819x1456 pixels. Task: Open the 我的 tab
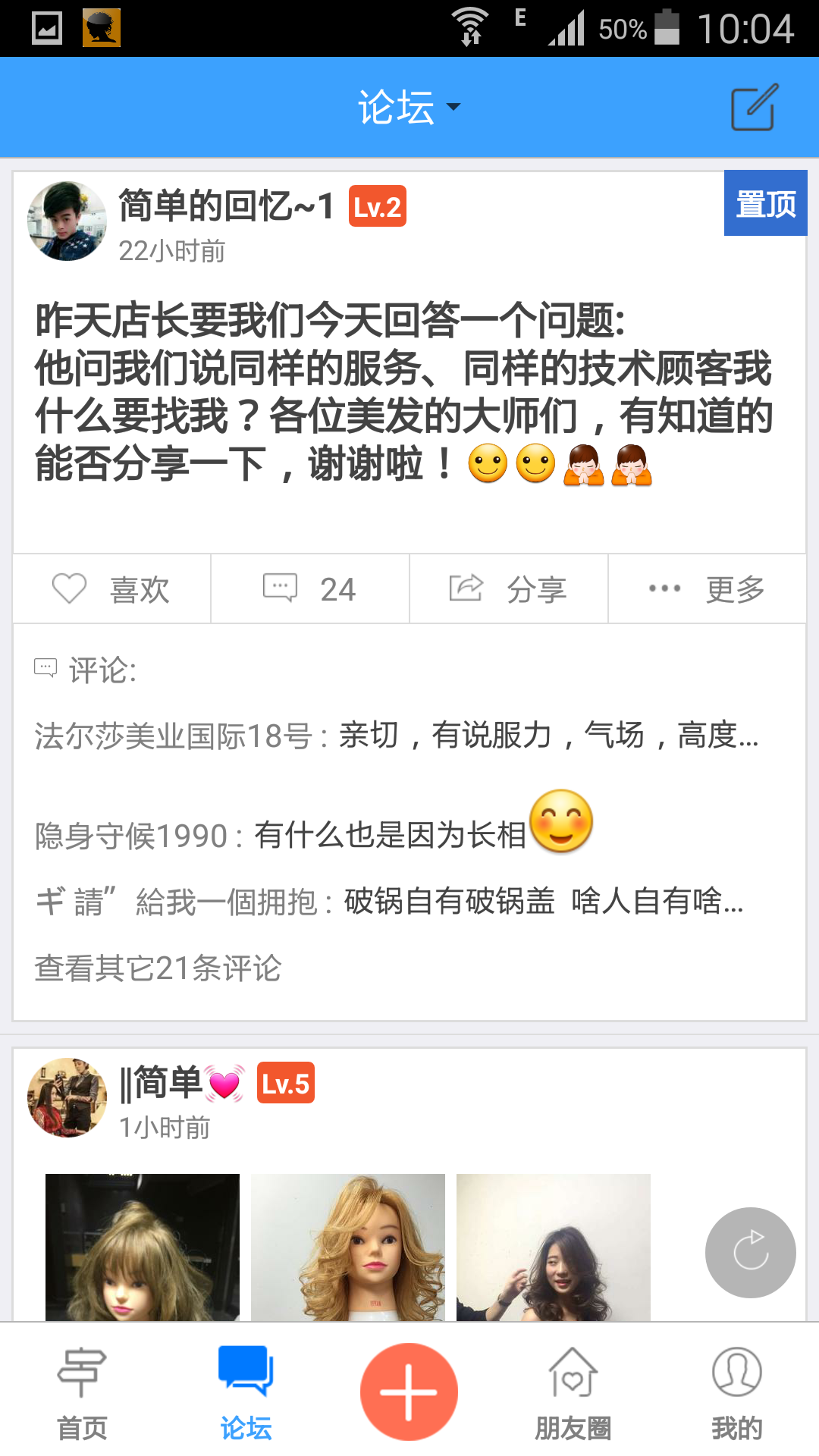click(736, 1392)
